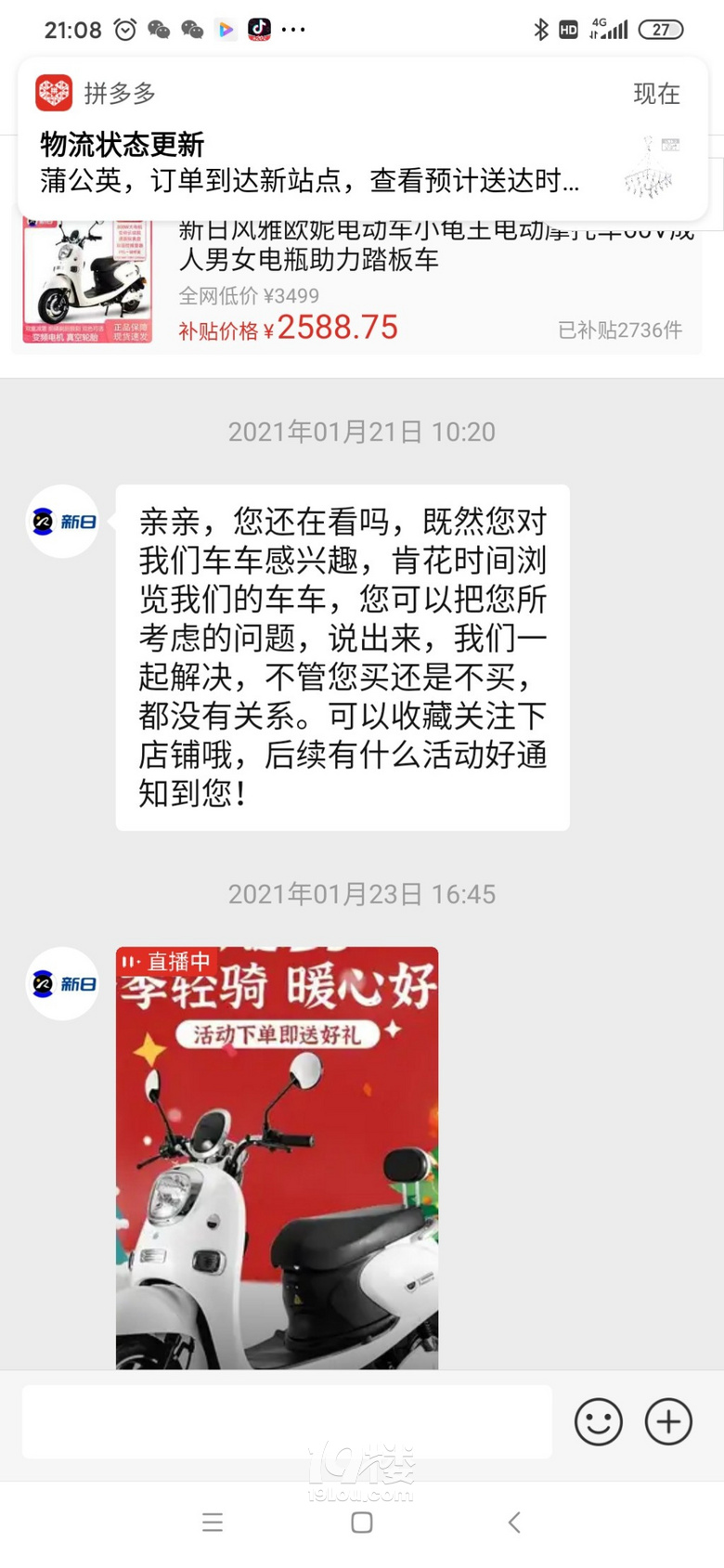724x1568 pixels.
Task: Open the live stream scooter promotion image
Action: (x=277, y=1157)
